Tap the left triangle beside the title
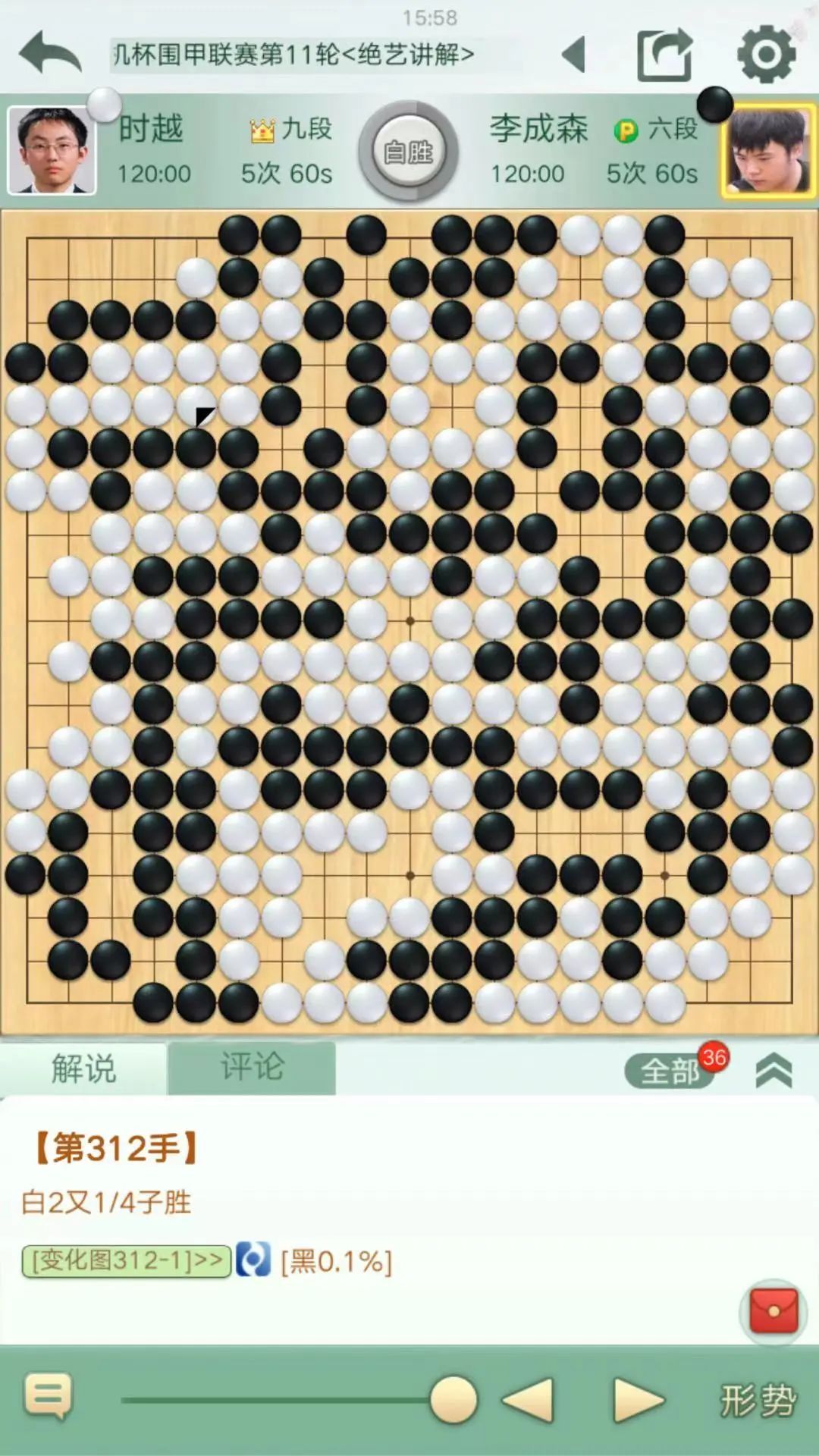The width and height of the screenshot is (819, 1456). [x=574, y=55]
